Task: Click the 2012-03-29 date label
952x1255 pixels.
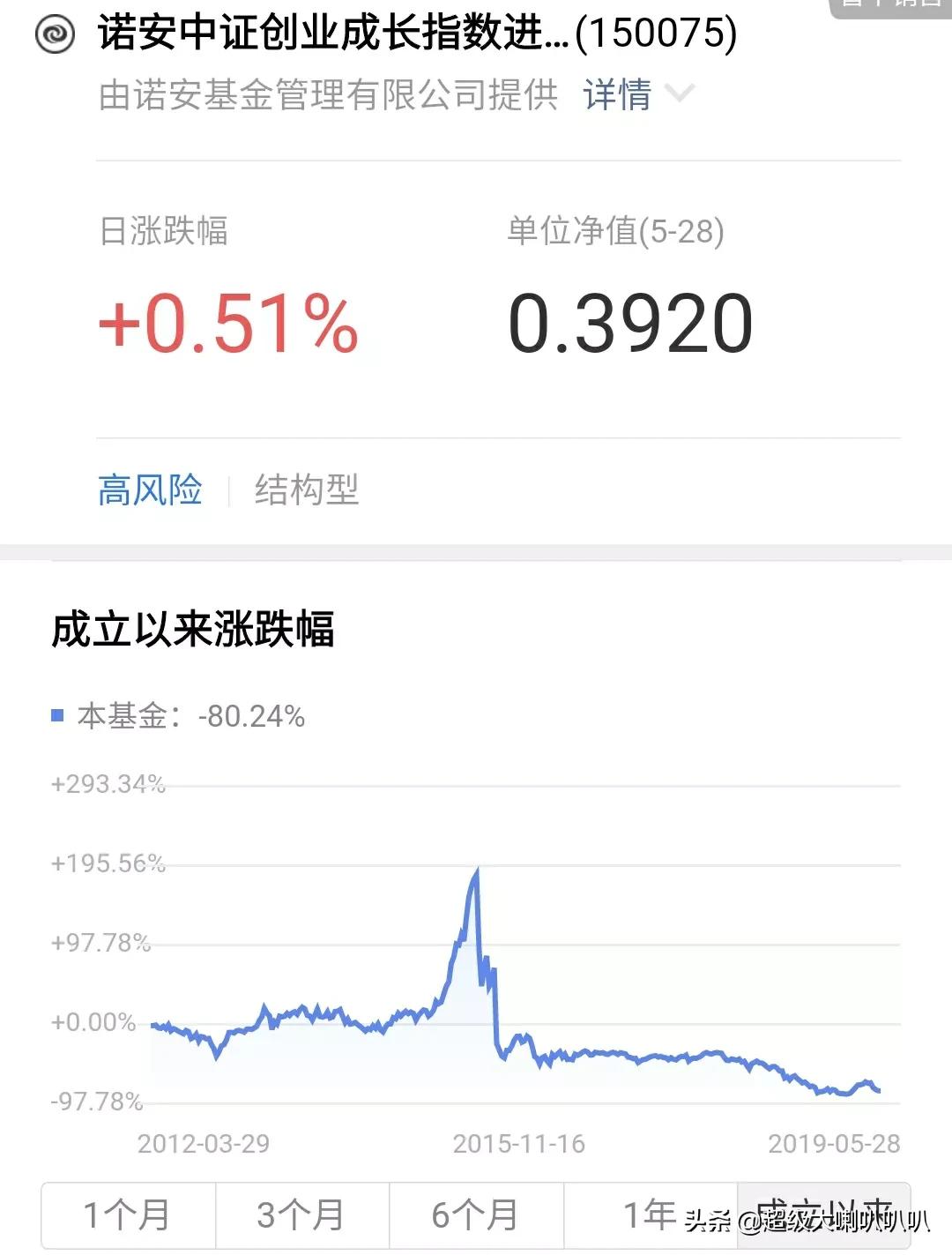Action: (x=205, y=1144)
